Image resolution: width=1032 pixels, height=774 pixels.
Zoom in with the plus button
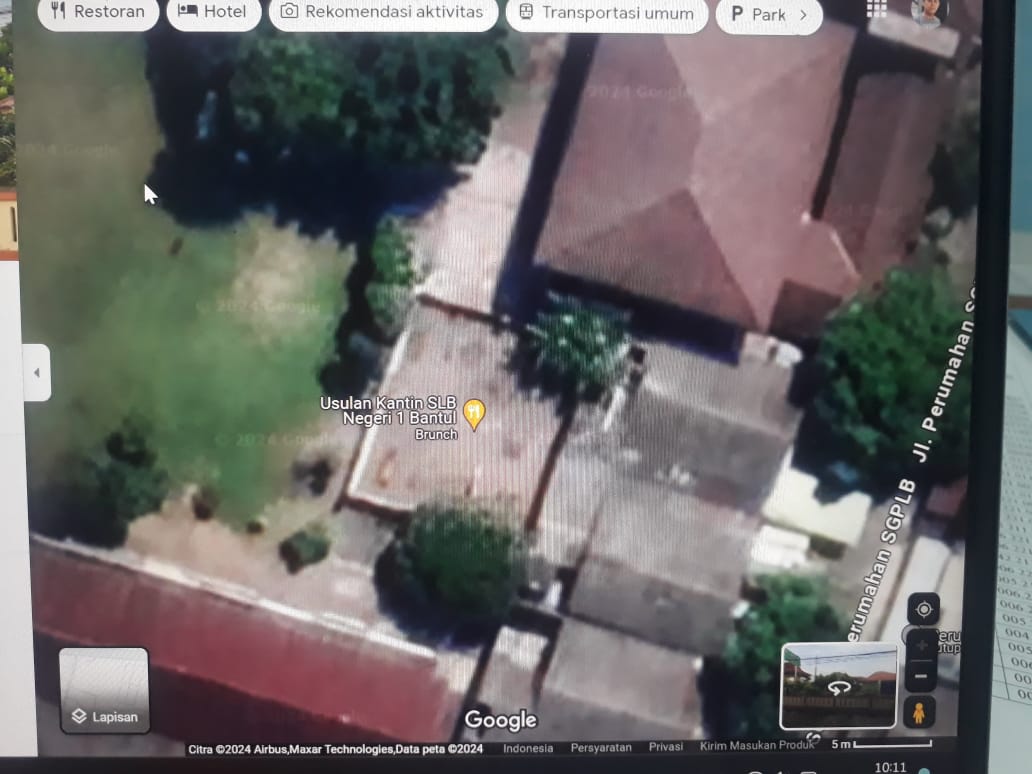pos(921,645)
